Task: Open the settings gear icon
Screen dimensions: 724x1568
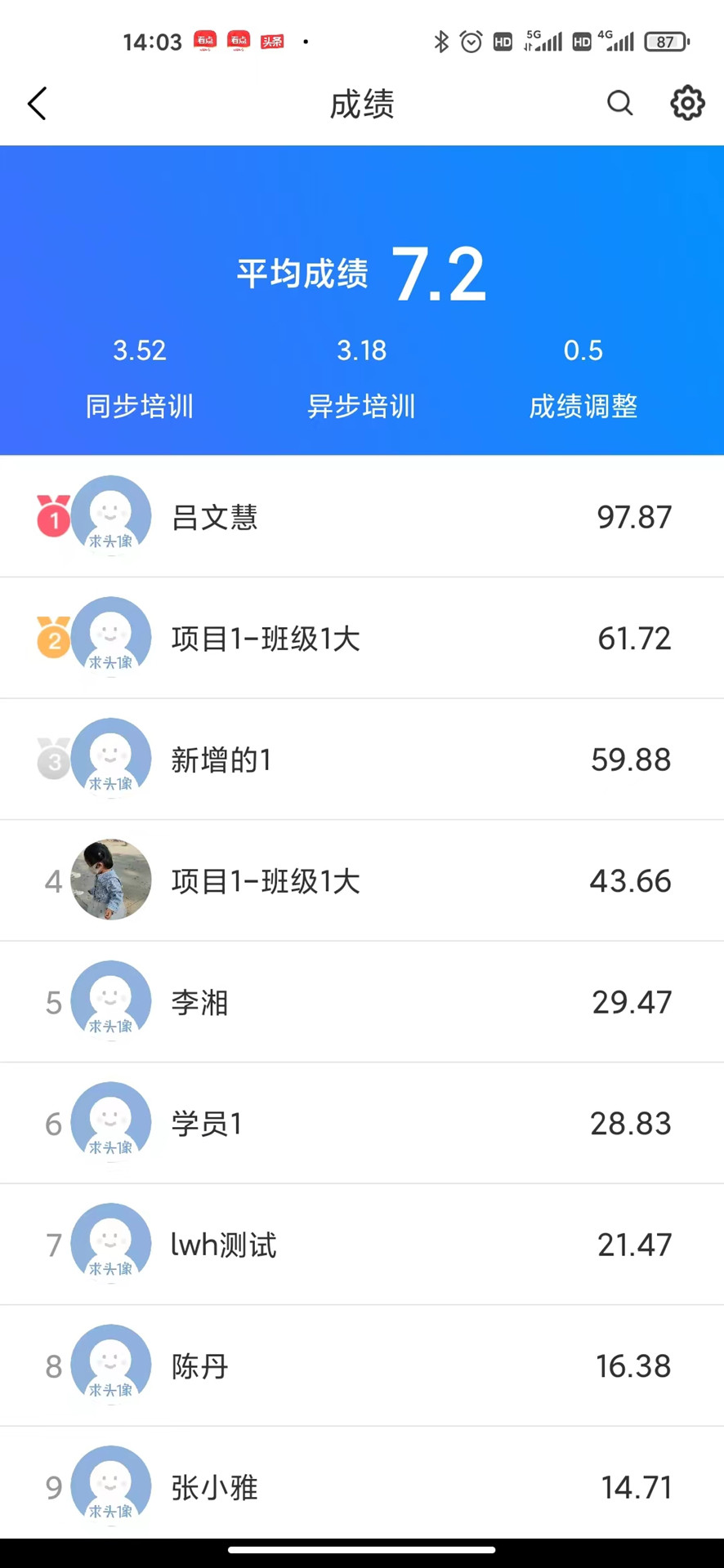Action: [687, 104]
